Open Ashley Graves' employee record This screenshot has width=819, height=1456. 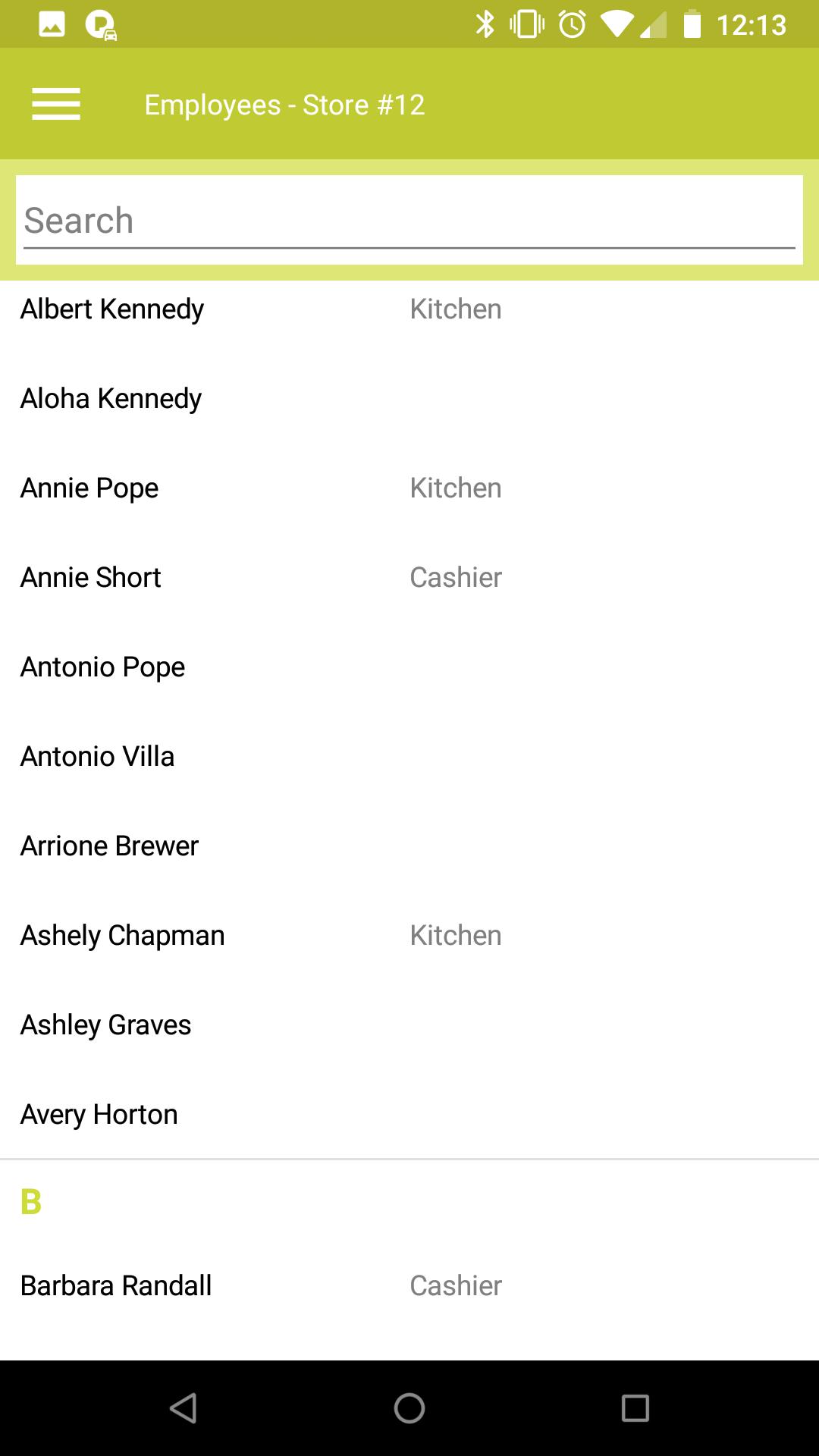click(106, 1025)
